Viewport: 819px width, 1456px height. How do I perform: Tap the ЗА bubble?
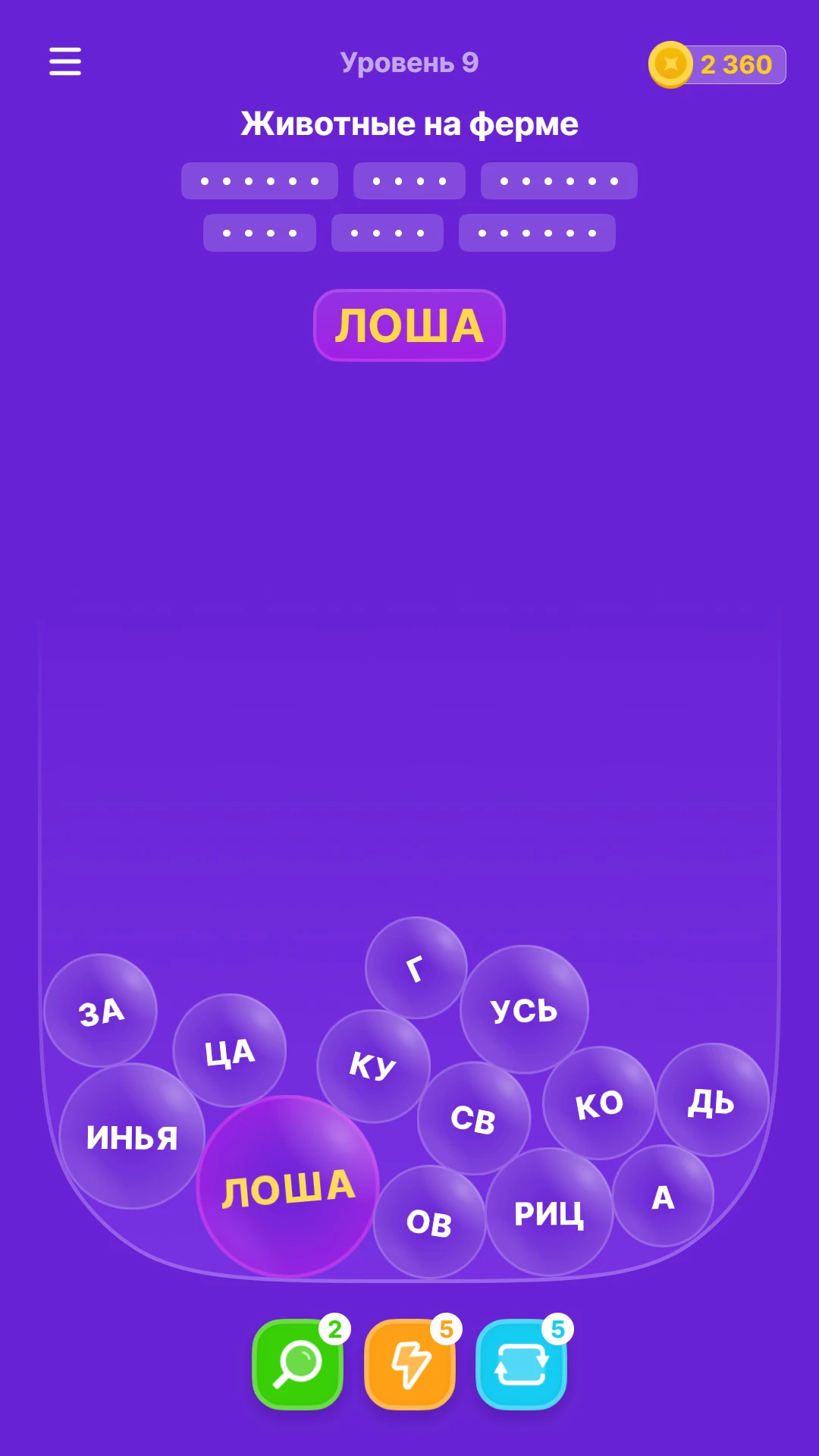[x=100, y=1010]
